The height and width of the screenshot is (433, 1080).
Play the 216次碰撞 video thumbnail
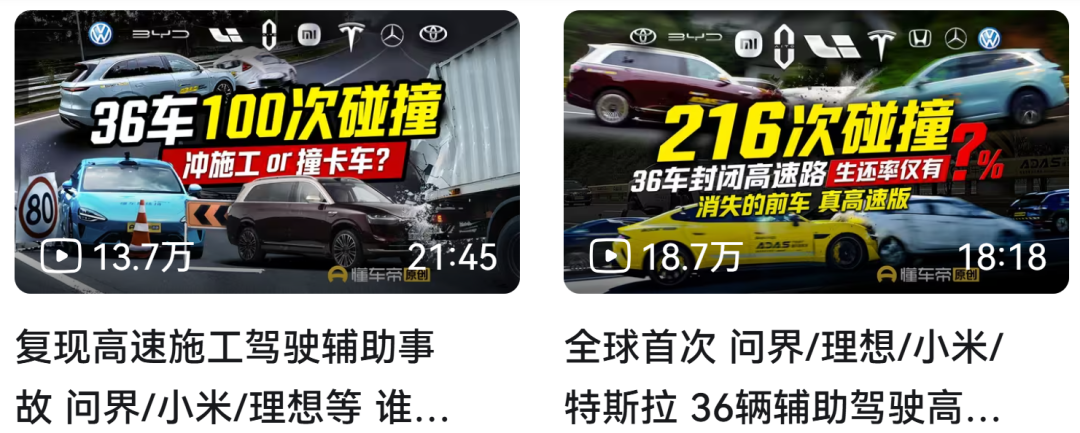(816, 152)
